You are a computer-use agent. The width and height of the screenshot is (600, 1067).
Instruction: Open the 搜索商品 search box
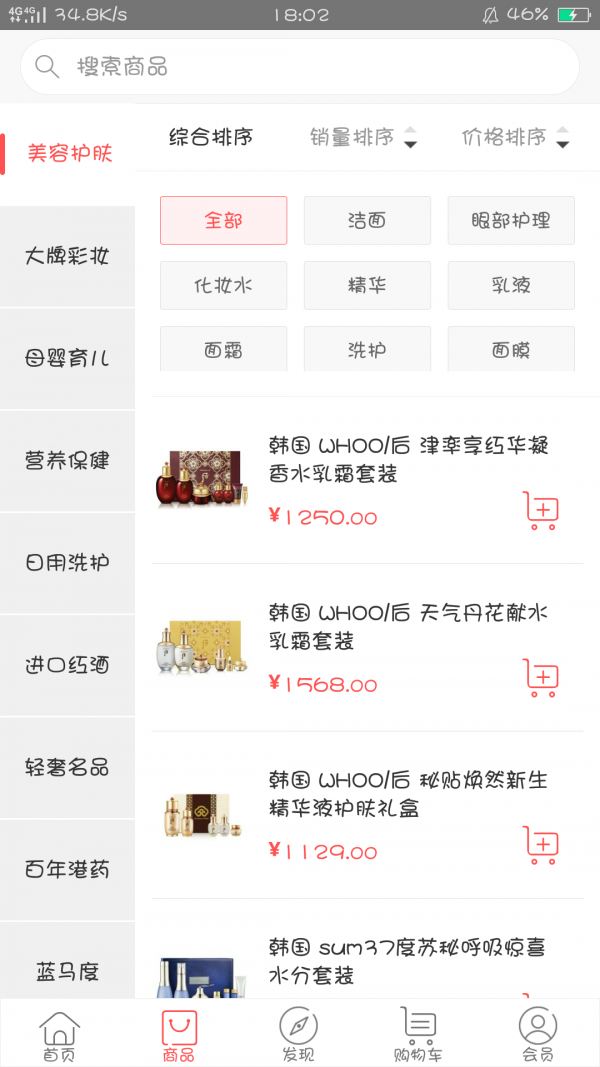[x=300, y=67]
